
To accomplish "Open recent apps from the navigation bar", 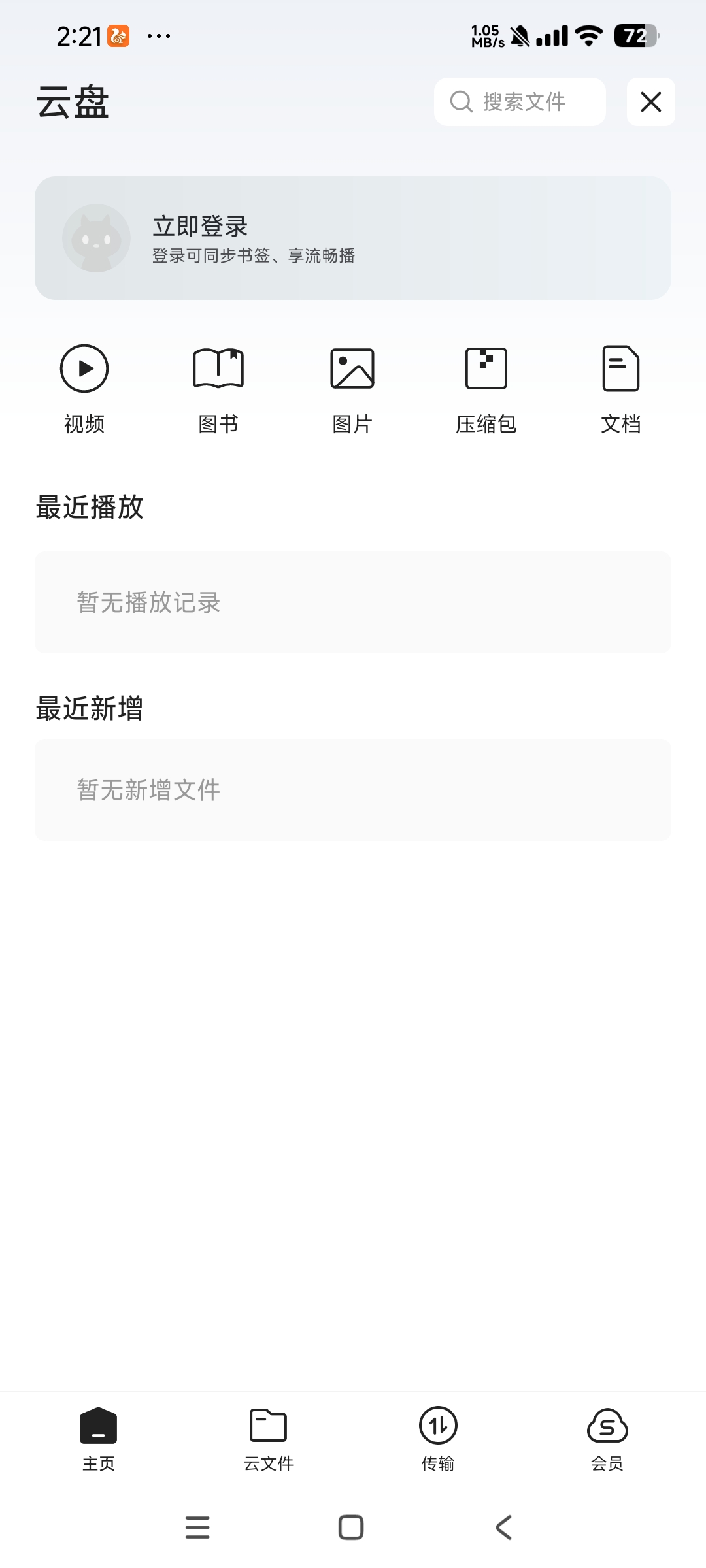I will coord(197,1527).
